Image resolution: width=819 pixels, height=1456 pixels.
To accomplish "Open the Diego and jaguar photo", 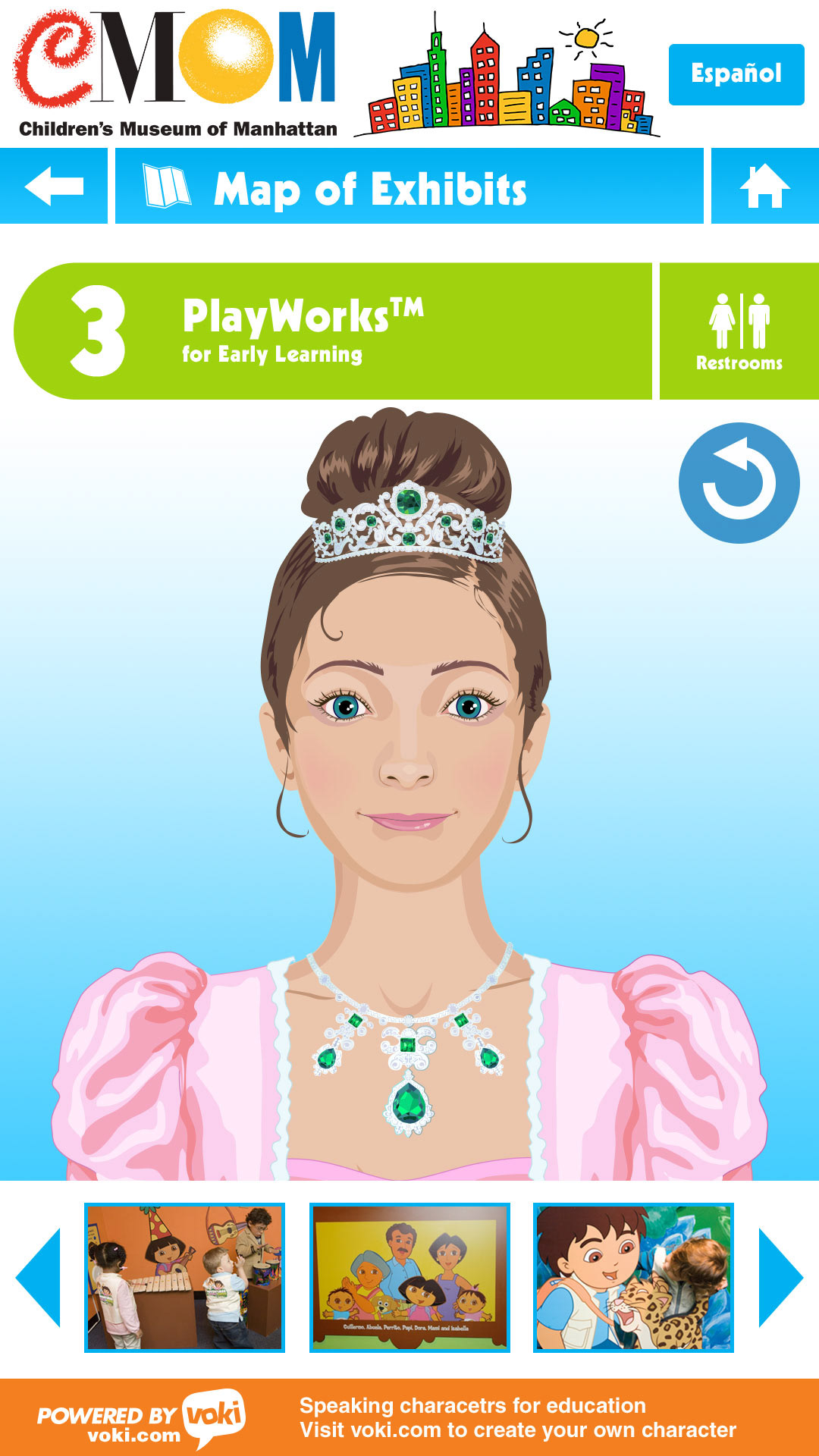I will tap(633, 1277).
